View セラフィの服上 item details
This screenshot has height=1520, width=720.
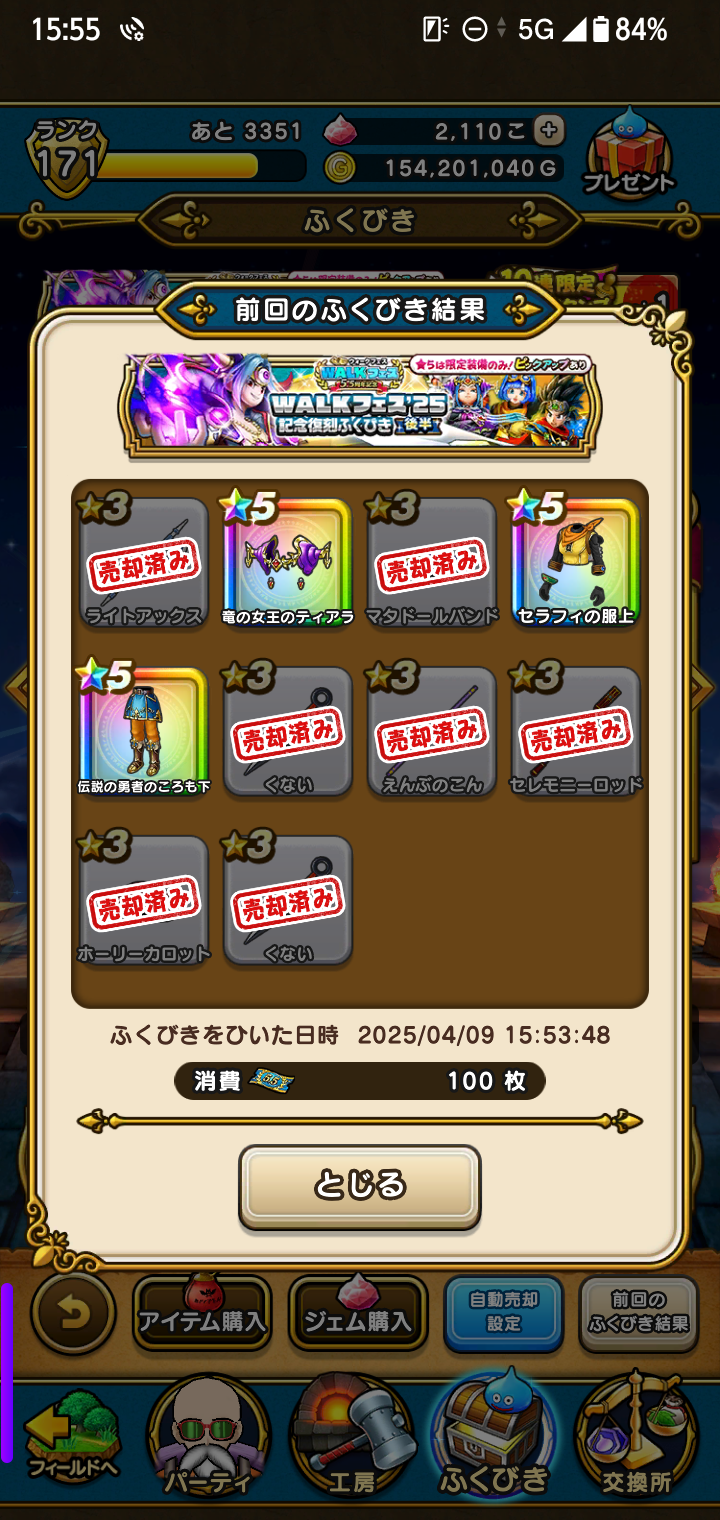[x=576, y=563]
